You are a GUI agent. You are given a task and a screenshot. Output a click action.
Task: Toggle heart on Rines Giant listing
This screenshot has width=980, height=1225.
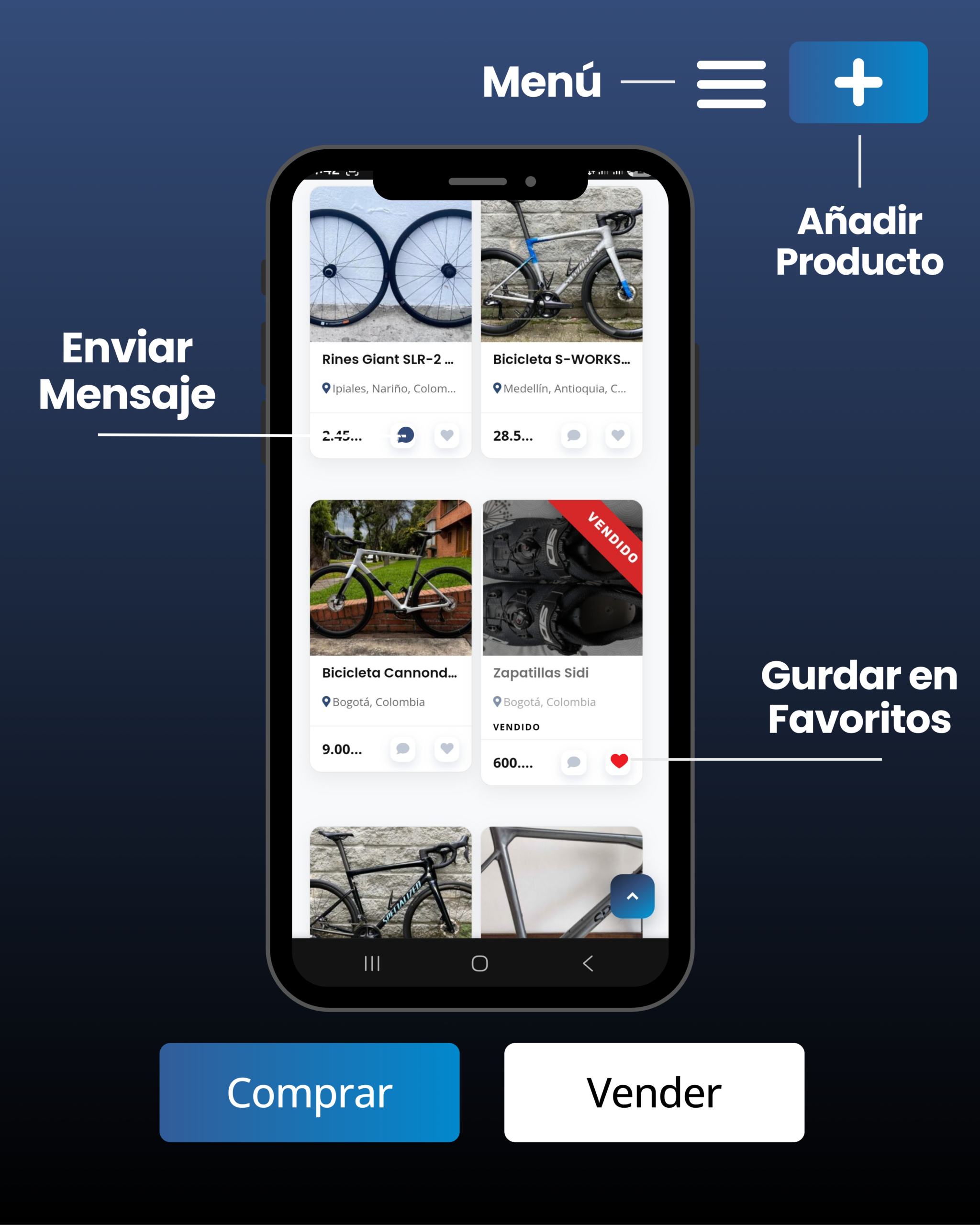(x=447, y=436)
